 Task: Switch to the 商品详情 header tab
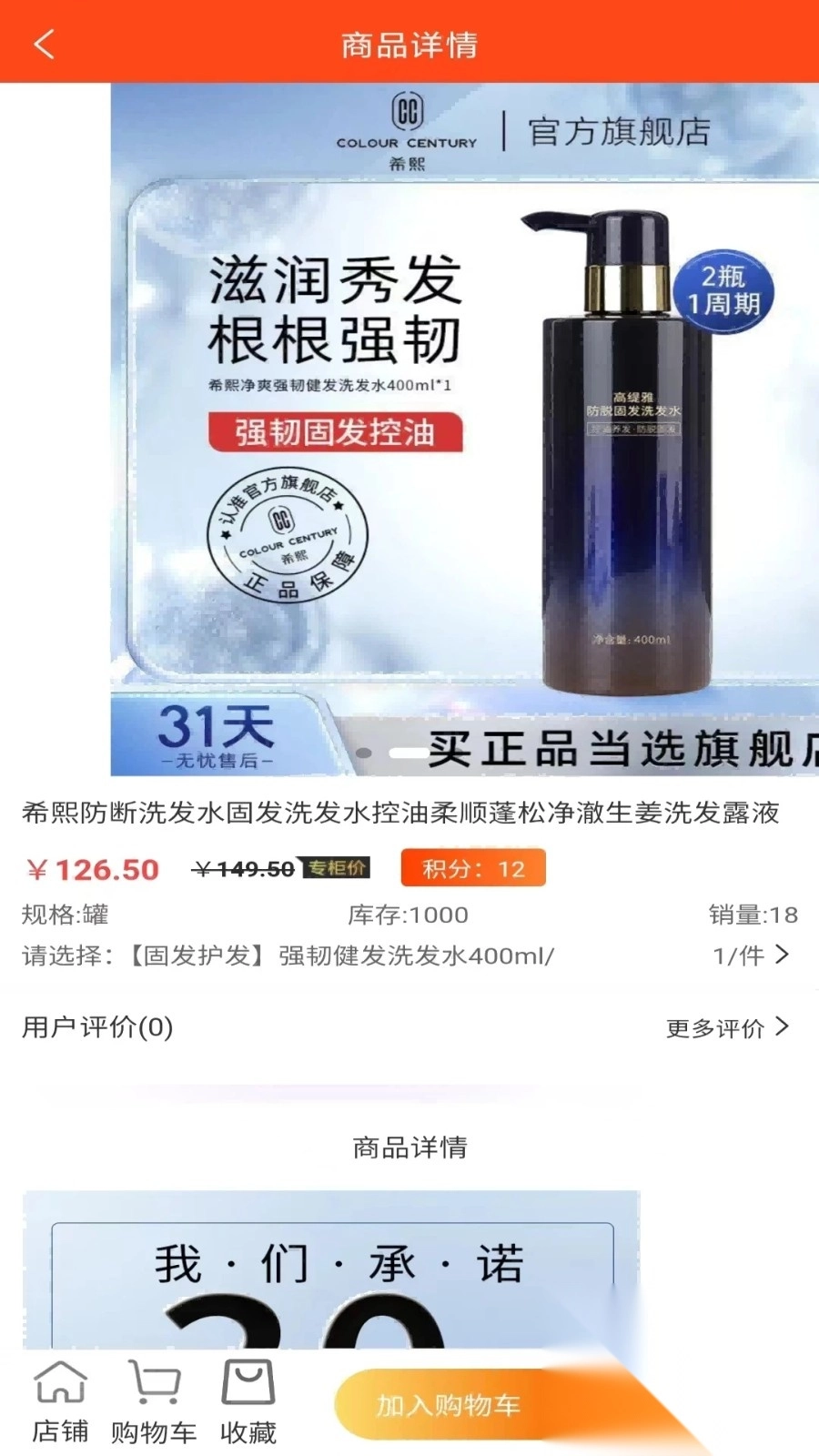409,43
